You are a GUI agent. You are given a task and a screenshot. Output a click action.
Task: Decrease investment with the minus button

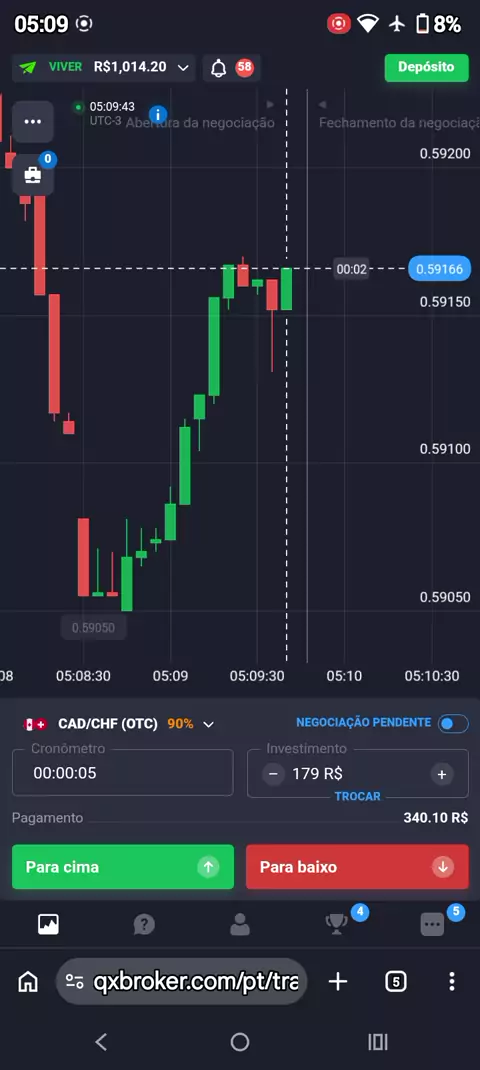273,774
